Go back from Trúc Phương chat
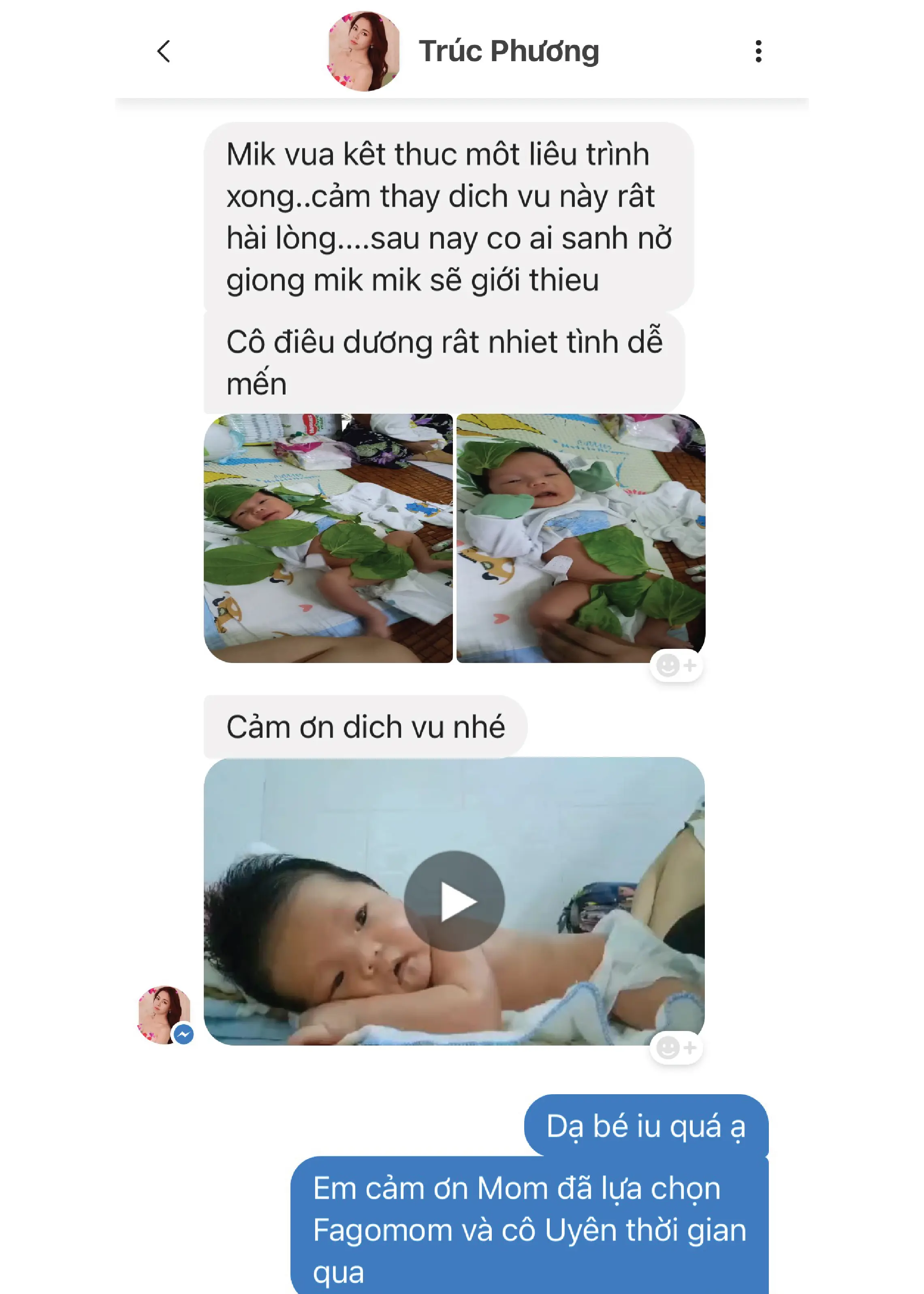The image size is (924, 1294). [x=164, y=51]
